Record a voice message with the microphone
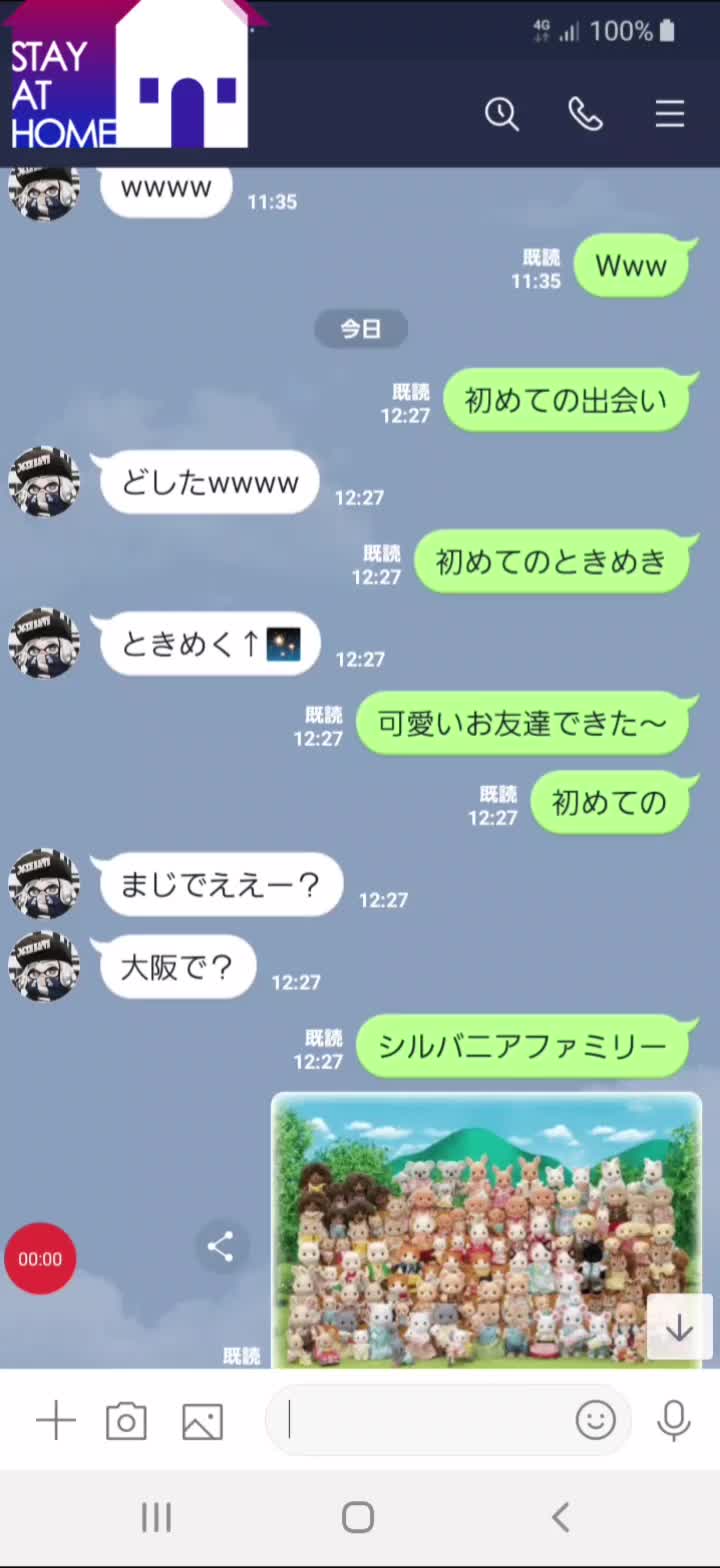Viewport: 720px width, 1568px height. [674, 1420]
